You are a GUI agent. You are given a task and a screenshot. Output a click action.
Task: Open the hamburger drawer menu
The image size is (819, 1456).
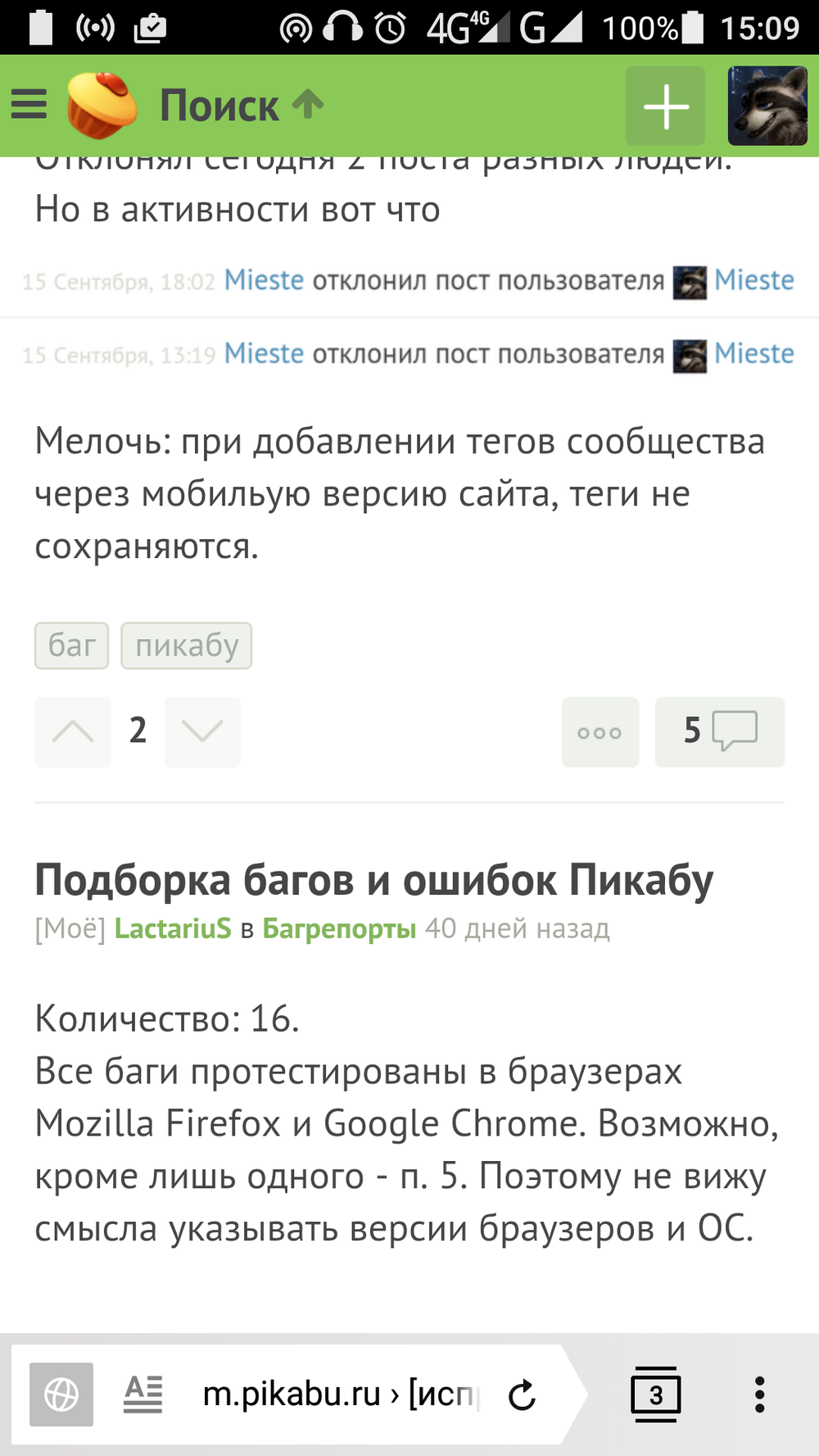[29, 105]
